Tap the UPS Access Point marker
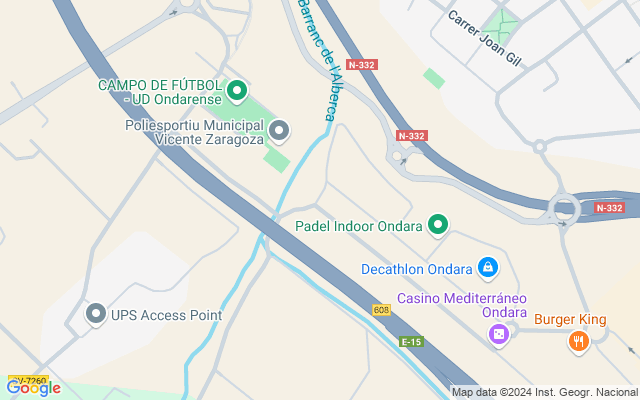Viewport: 640px width, 400px height. (96, 315)
